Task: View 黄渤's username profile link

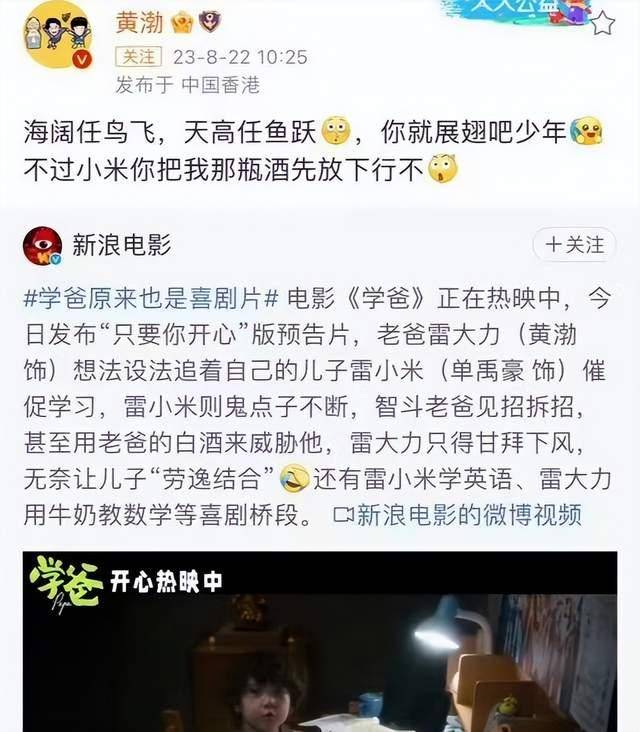Action: (x=138, y=22)
